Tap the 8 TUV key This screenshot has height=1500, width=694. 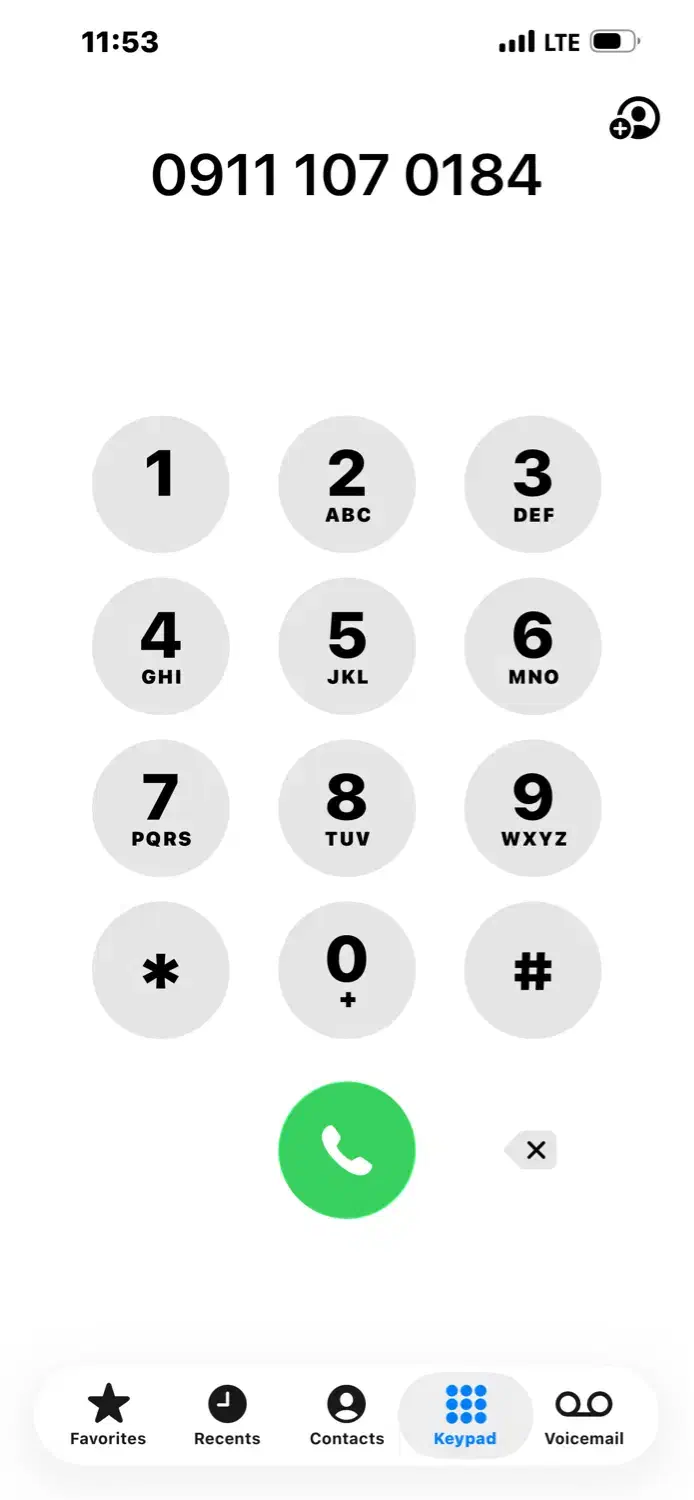pyautogui.click(x=347, y=808)
